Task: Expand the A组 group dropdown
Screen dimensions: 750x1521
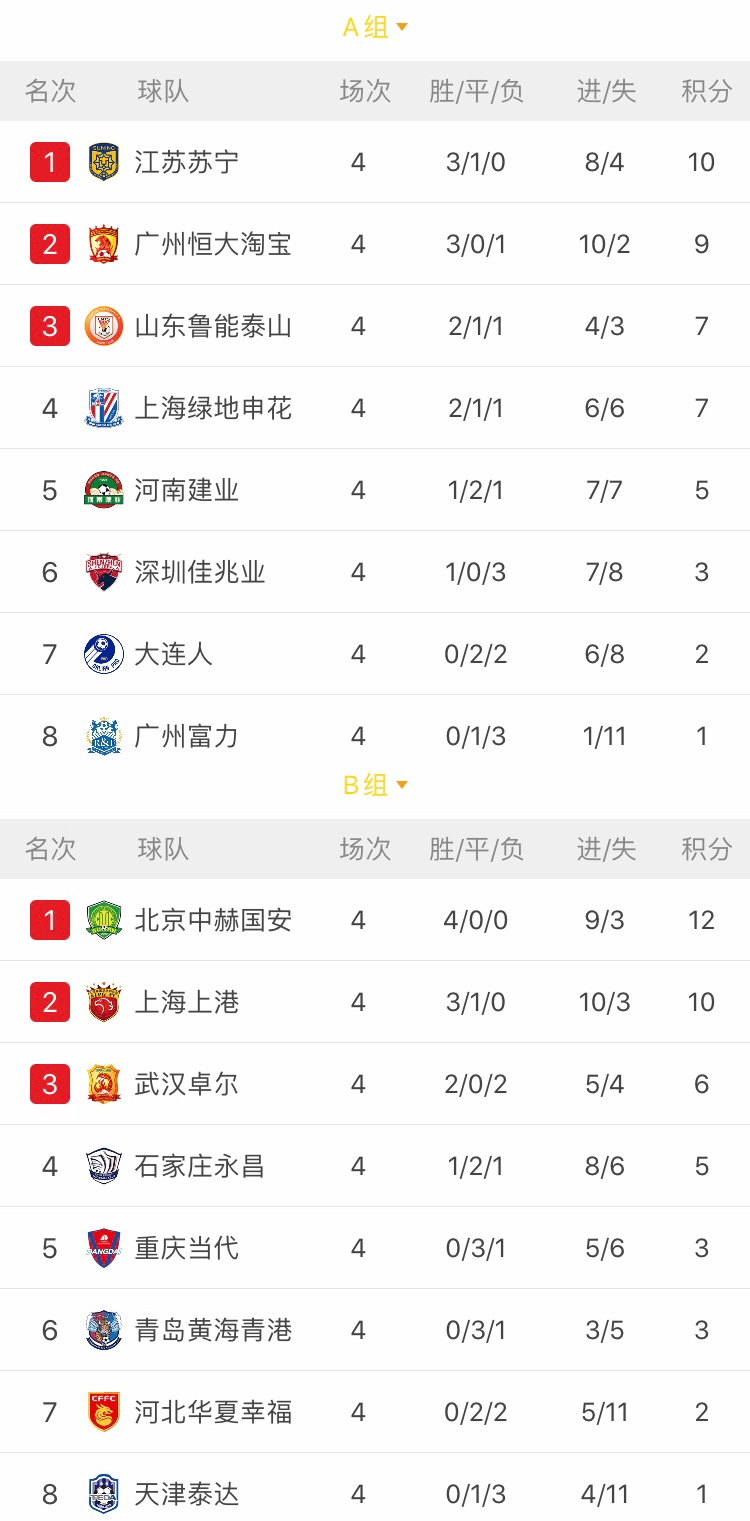Action: click(375, 27)
